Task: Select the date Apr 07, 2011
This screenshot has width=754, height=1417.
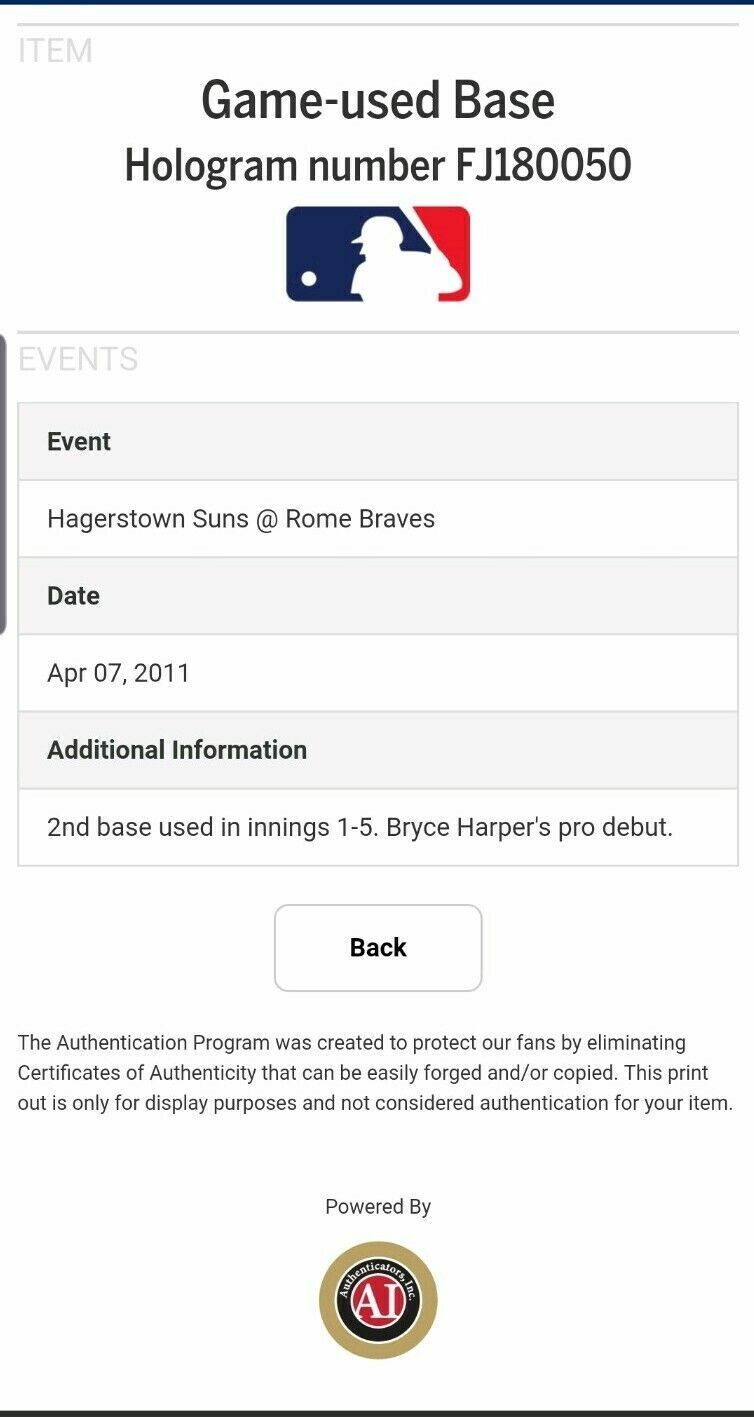Action: (119, 672)
